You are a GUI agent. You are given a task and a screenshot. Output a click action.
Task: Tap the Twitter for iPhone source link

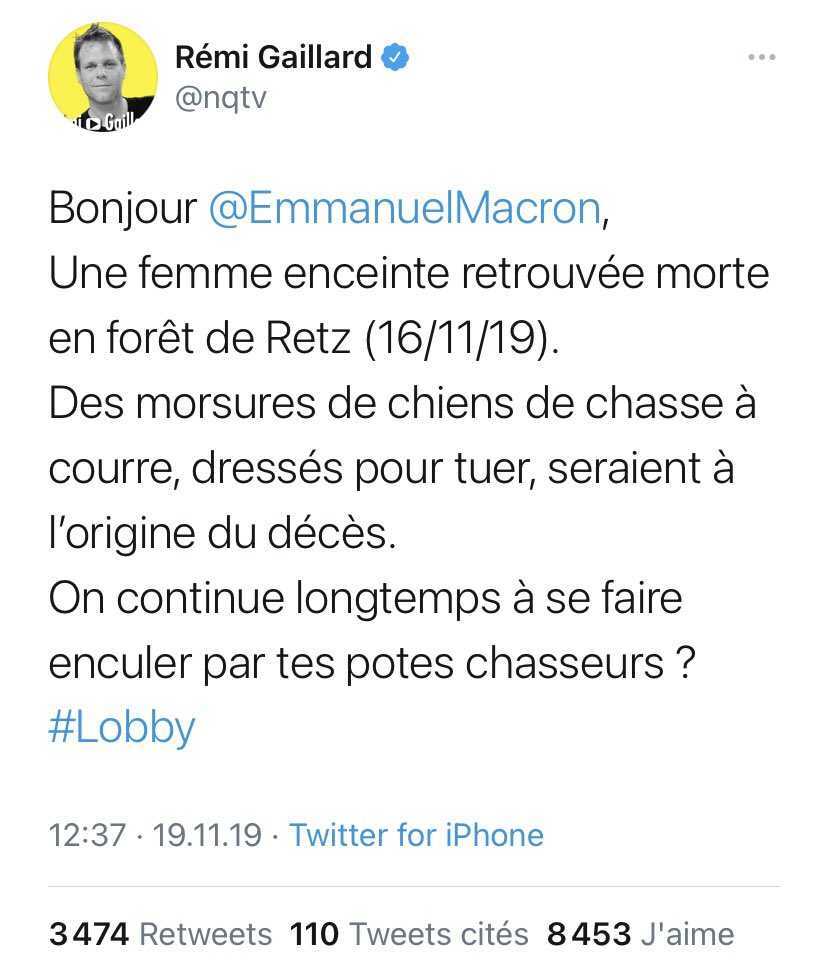pos(416,835)
